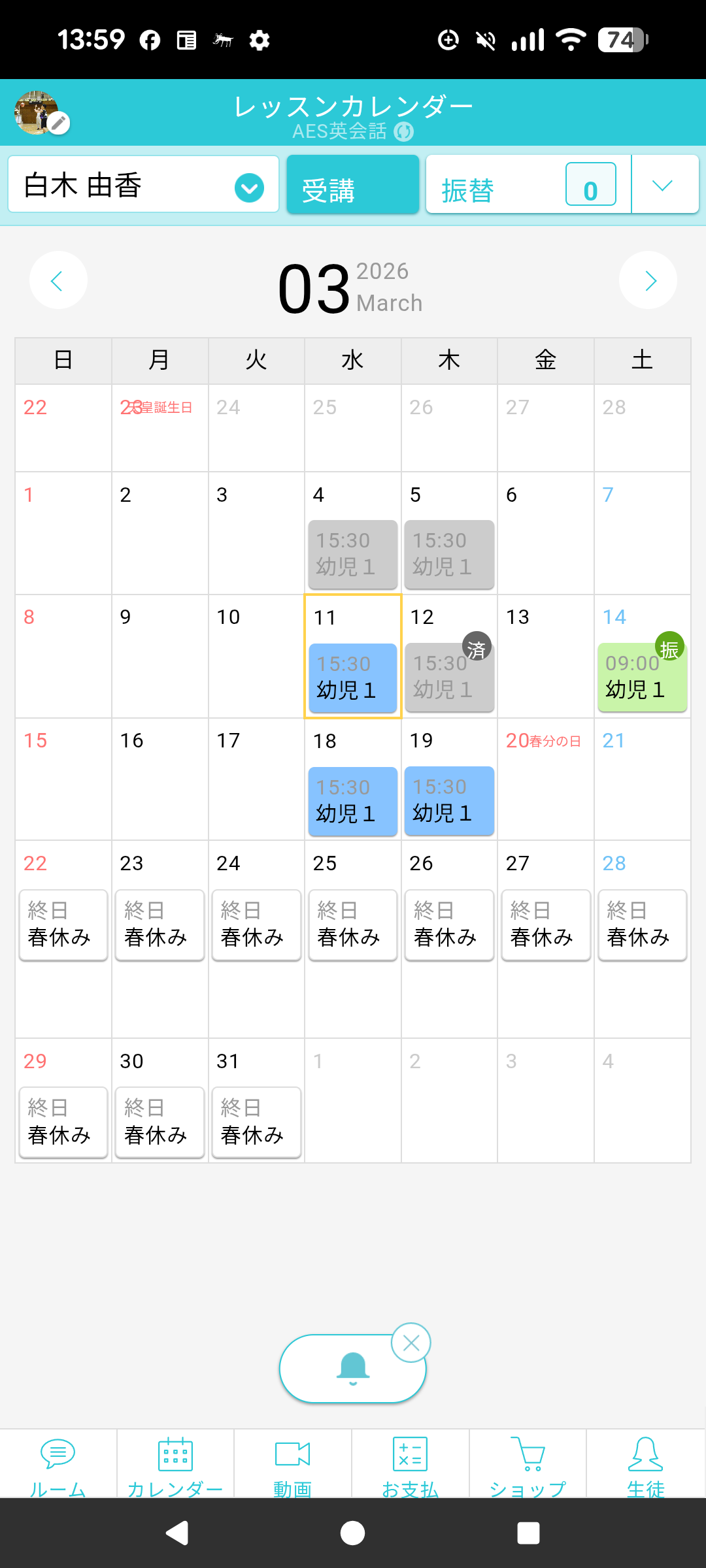
Task: Expand the 振替 dropdown chevron
Action: pos(664,186)
